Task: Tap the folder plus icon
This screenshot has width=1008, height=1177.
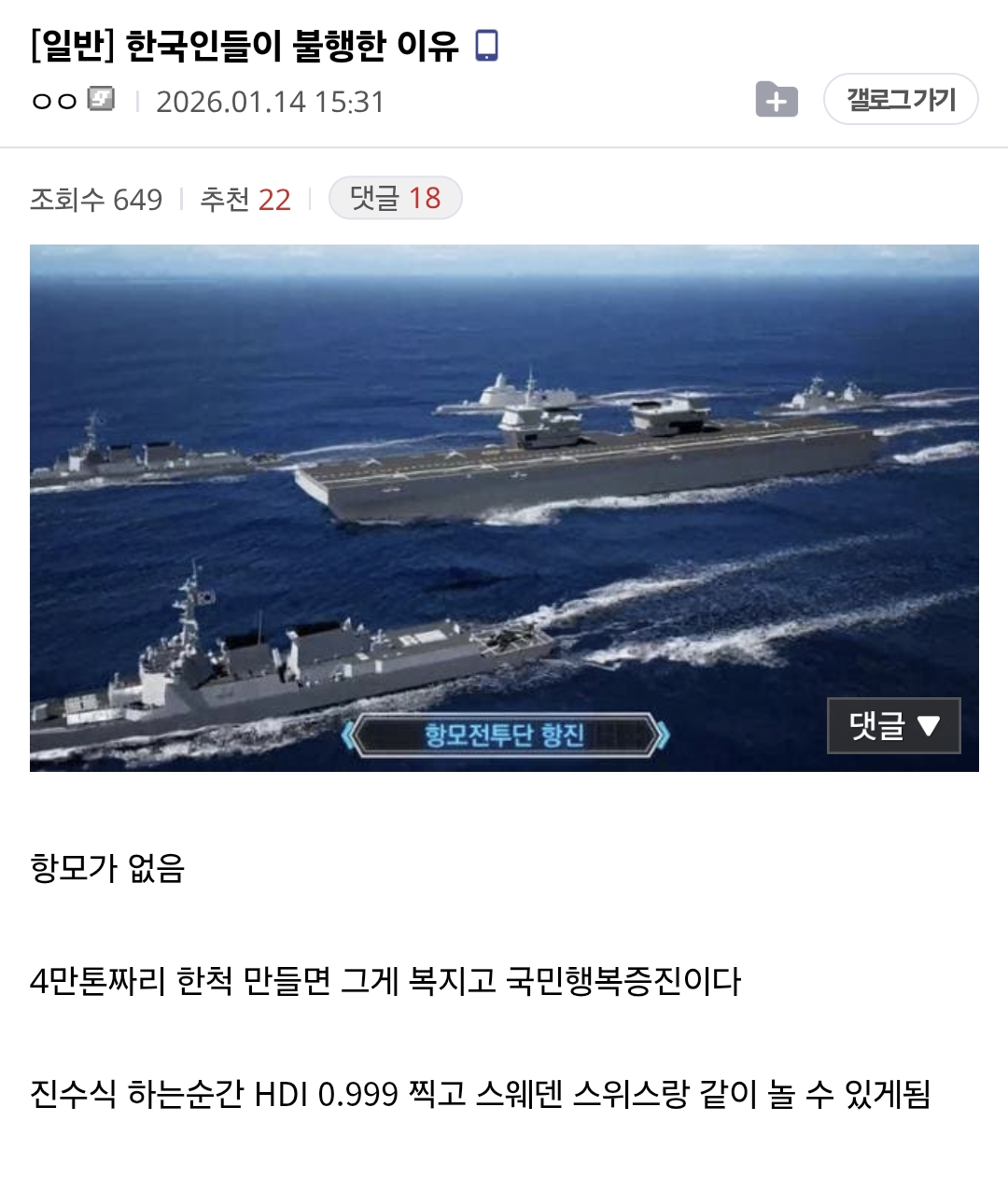Action: coord(777,99)
